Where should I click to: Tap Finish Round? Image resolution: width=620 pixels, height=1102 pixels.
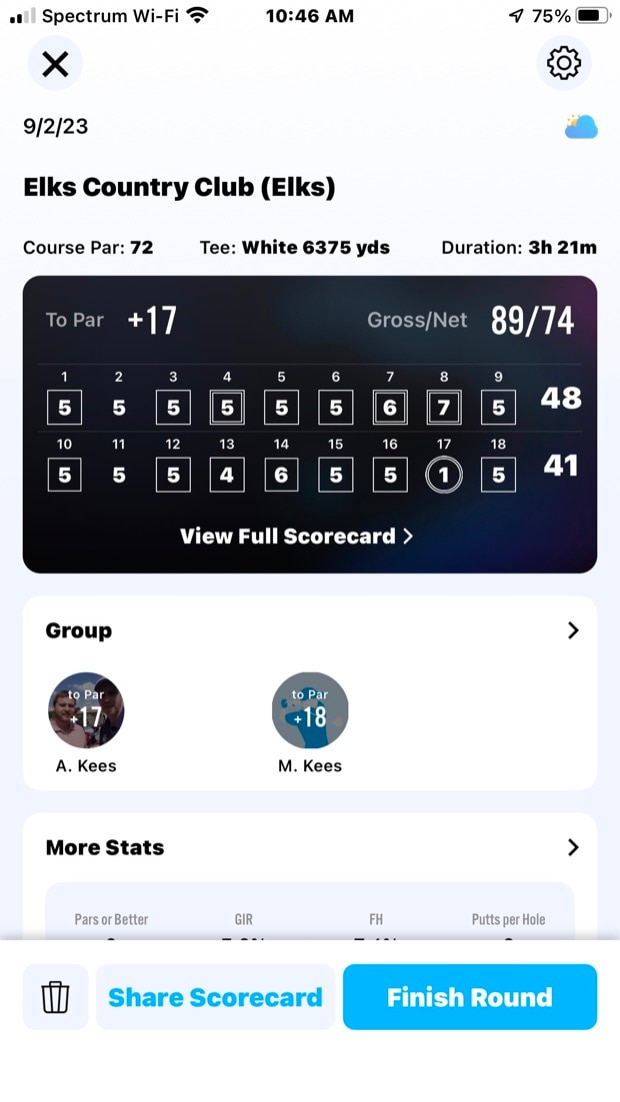tap(469, 997)
